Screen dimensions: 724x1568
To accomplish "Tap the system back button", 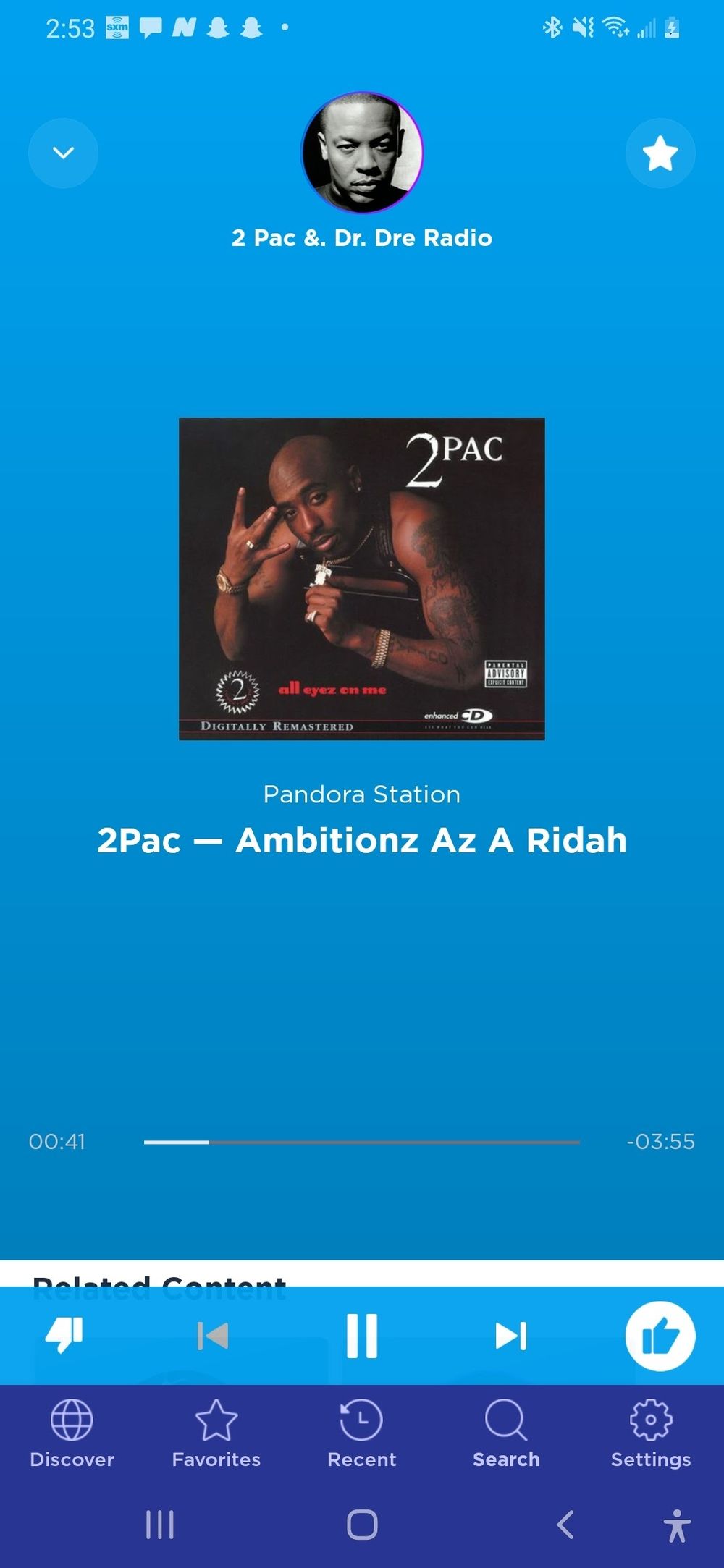I will pyautogui.click(x=565, y=1525).
